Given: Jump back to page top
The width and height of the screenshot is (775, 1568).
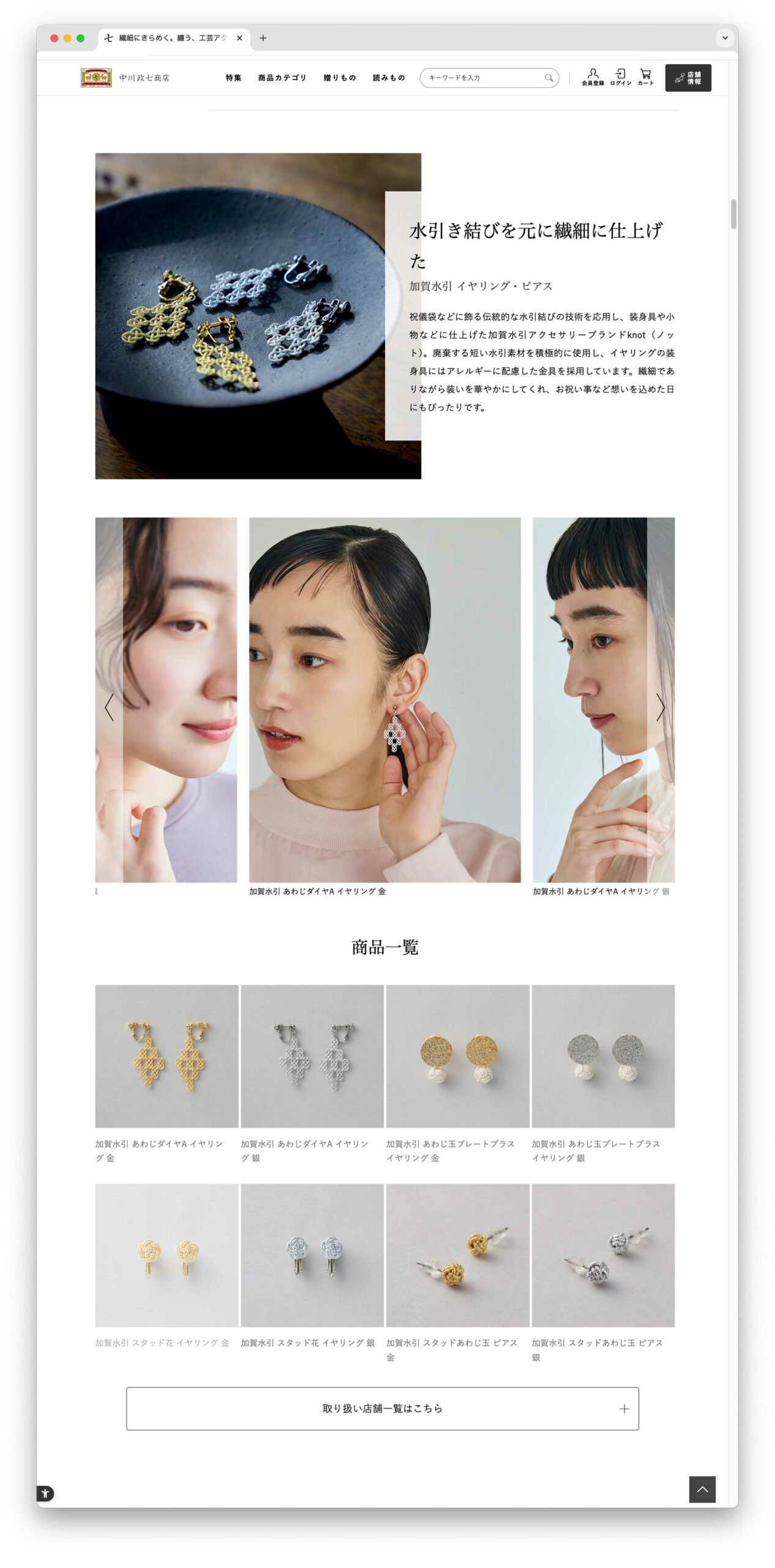Looking at the screenshot, I should click(702, 1489).
